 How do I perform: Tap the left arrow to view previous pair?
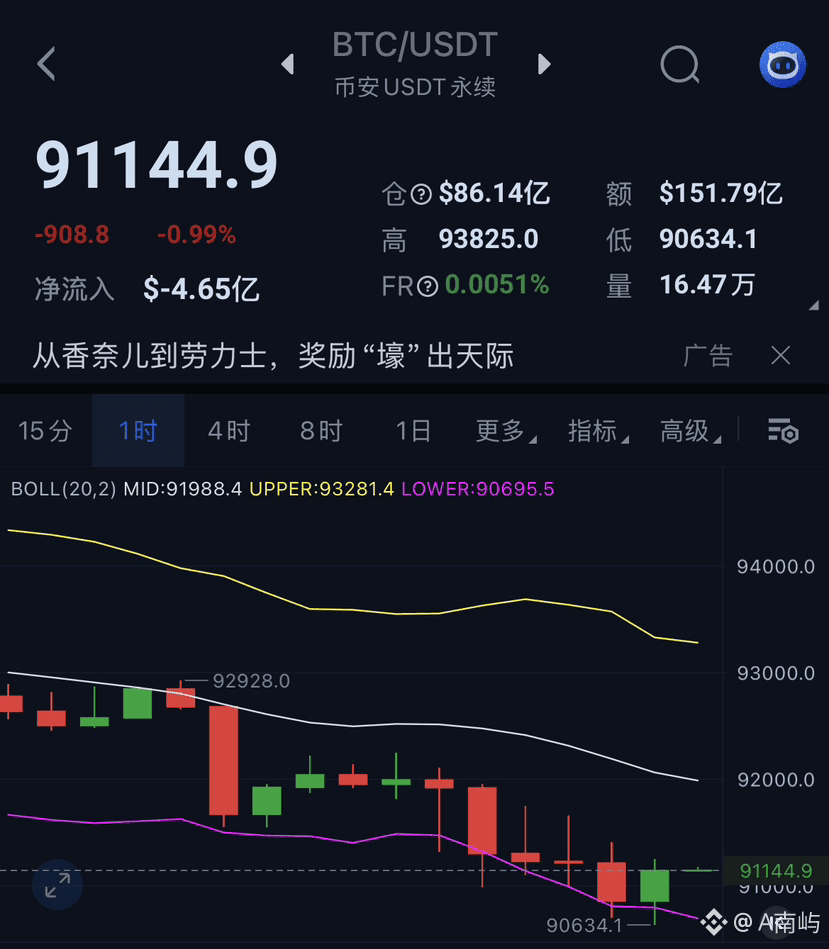point(287,63)
